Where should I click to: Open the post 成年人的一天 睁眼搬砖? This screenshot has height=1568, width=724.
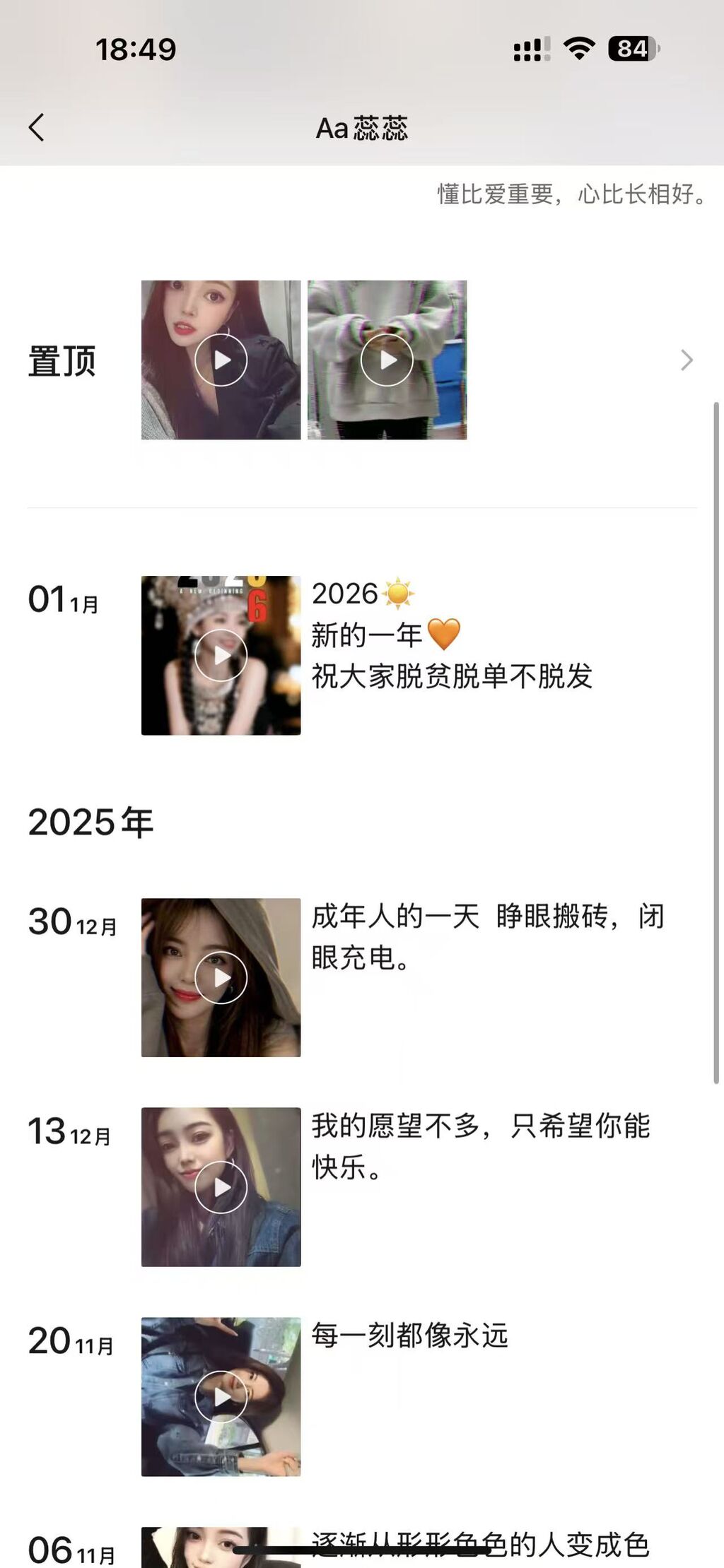(x=488, y=936)
